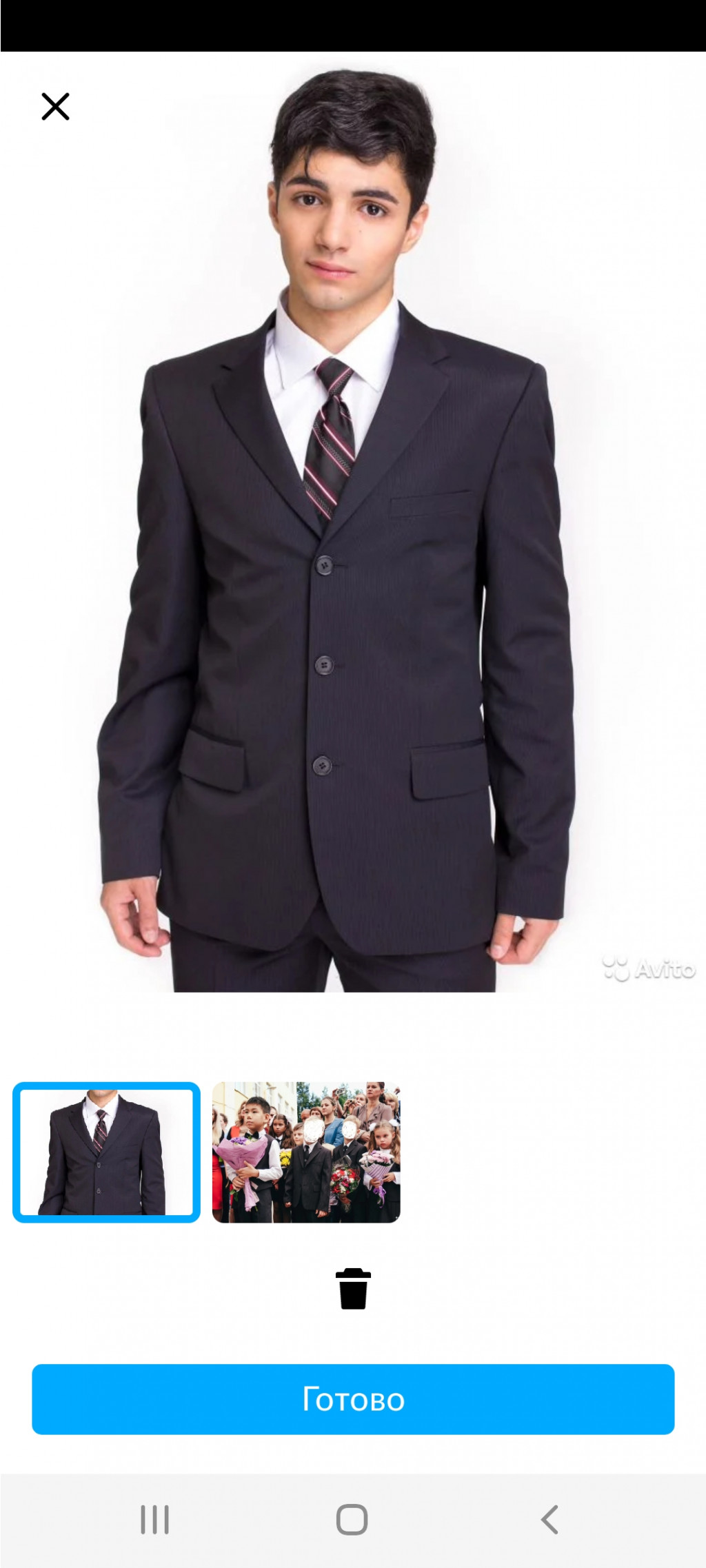This screenshot has height=1568, width=706.
Task: Confirm with the Готово button
Action: pos(353,1398)
